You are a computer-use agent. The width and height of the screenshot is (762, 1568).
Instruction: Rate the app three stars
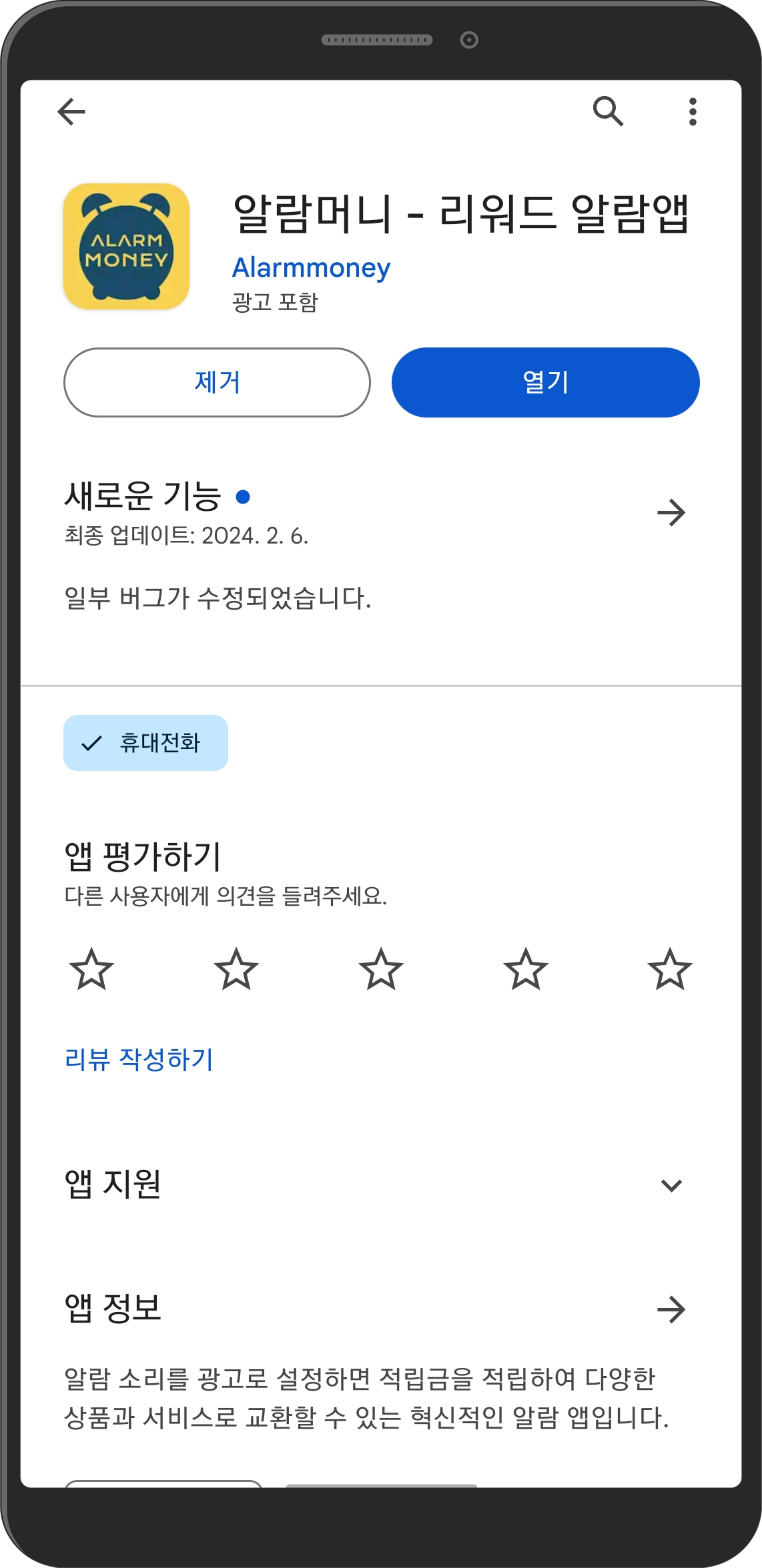tap(381, 969)
